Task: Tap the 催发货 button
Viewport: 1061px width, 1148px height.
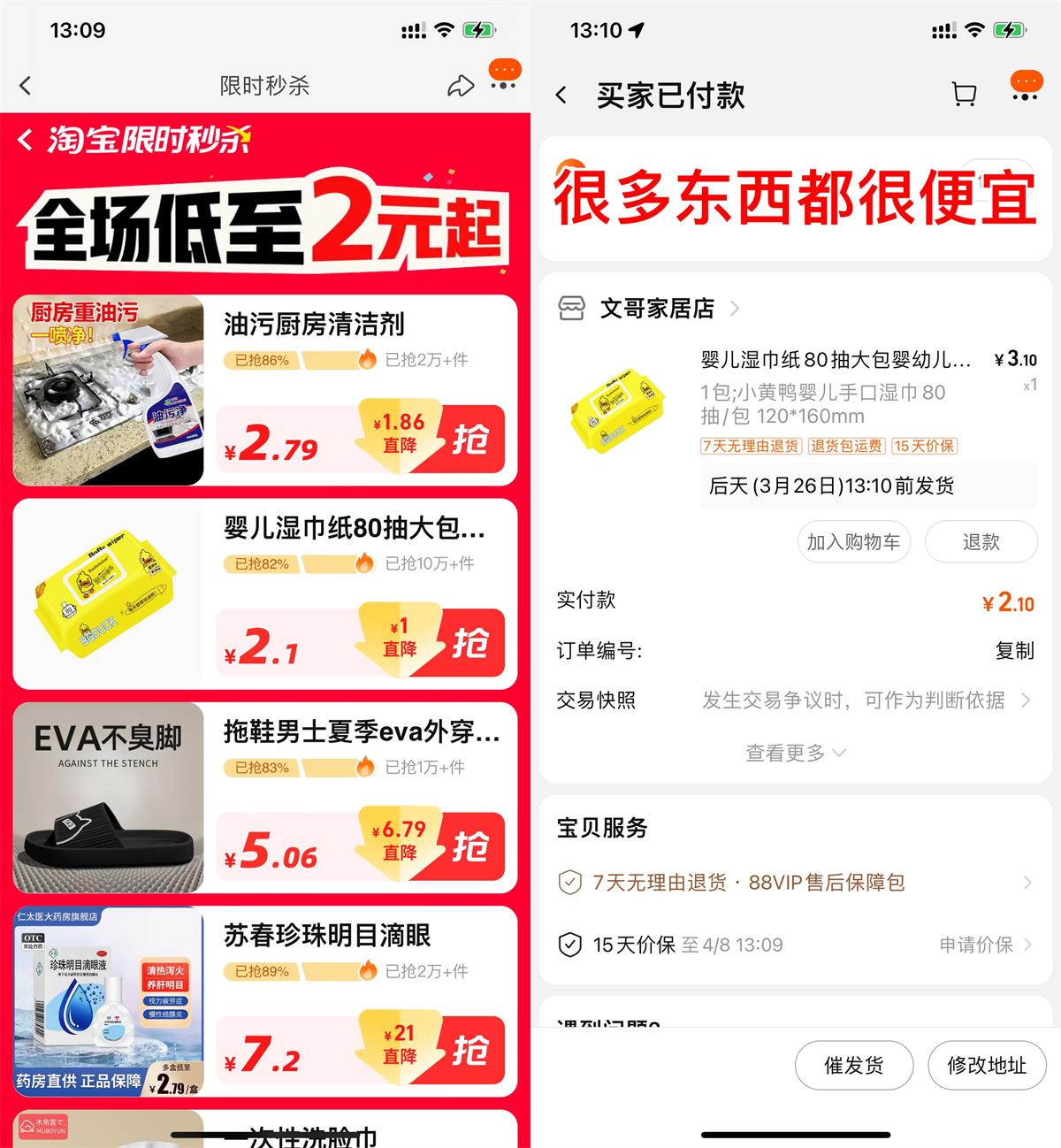Action: pyautogui.click(x=853, y=1066)
